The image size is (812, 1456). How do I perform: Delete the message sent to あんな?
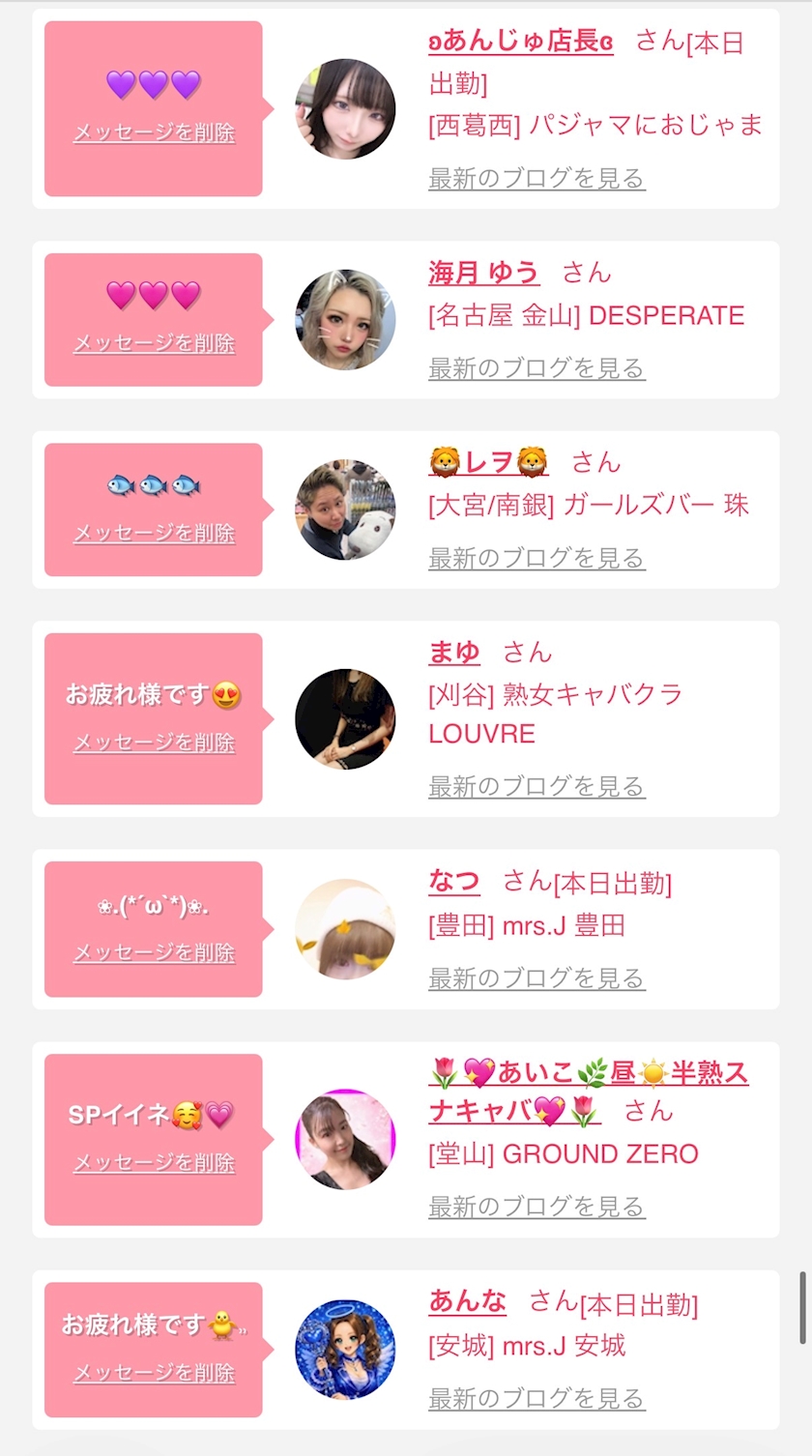pos(154,1373)
